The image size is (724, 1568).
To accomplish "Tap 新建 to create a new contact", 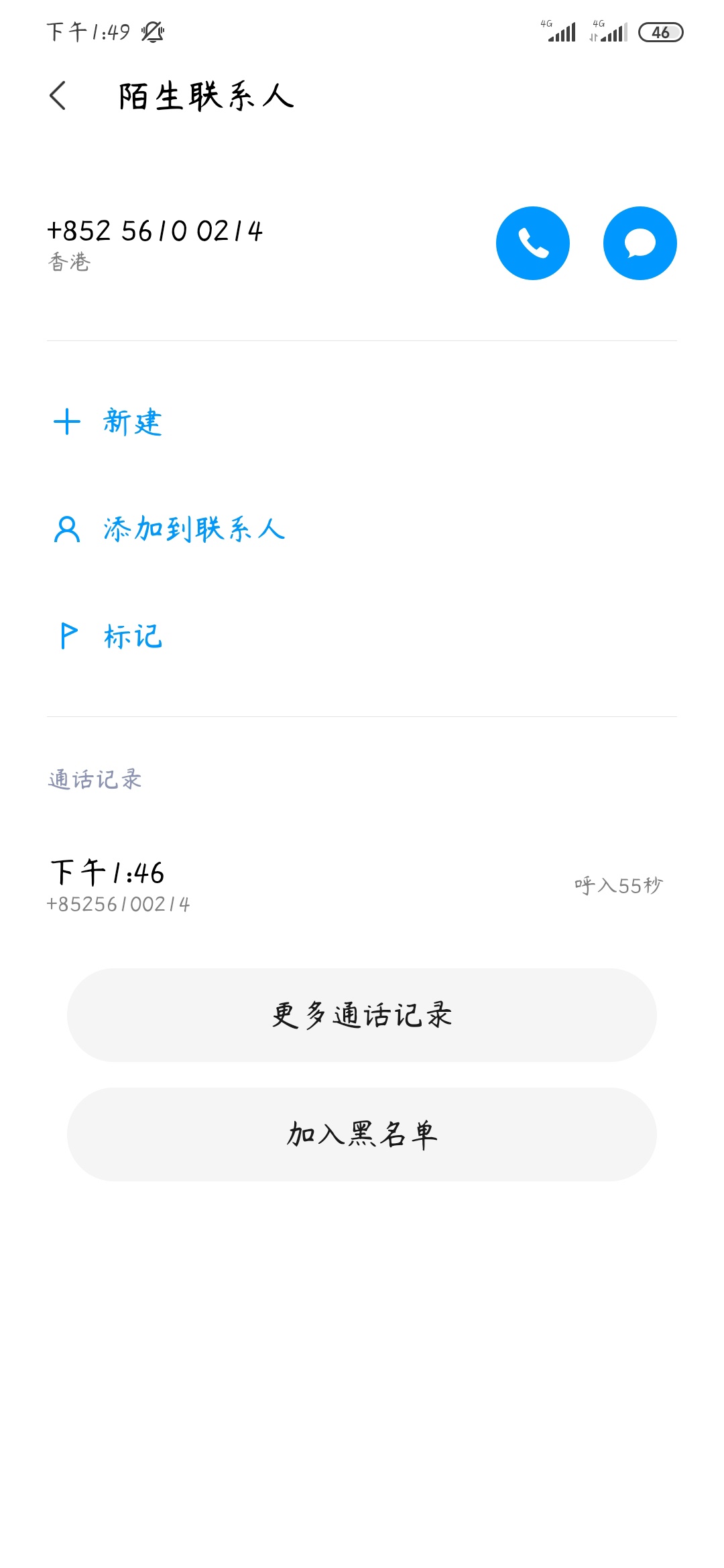I will coord(362,422).
